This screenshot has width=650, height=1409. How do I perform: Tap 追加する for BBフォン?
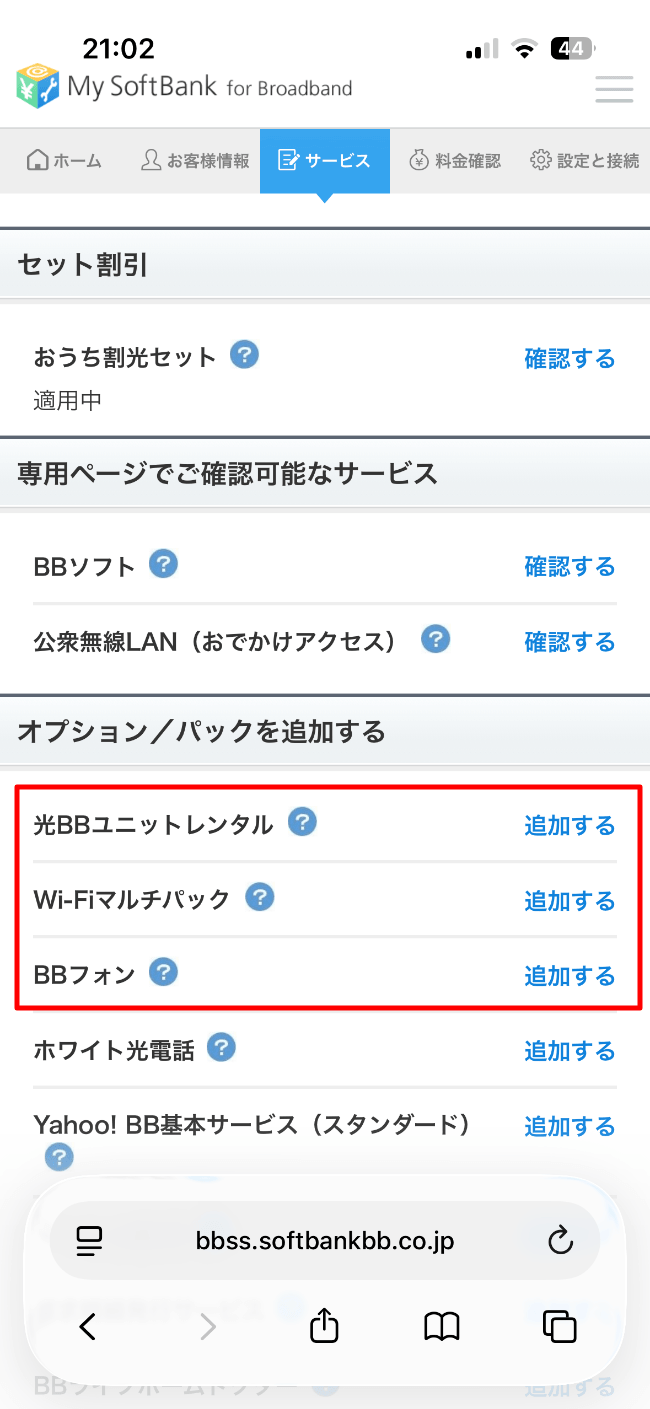(569, 976)
